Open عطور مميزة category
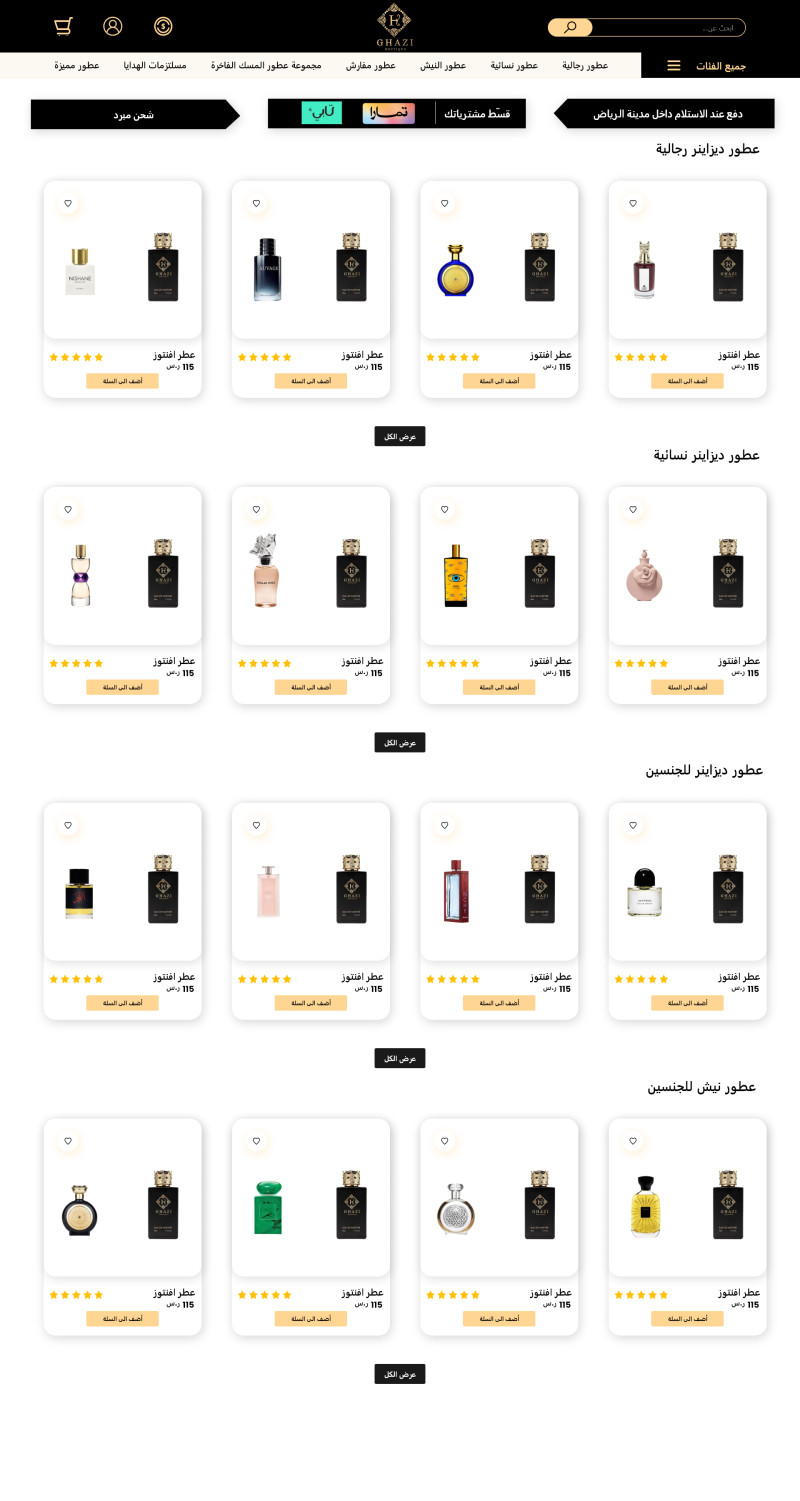The height and width of the screenshot is (1501, 800). 76,66
